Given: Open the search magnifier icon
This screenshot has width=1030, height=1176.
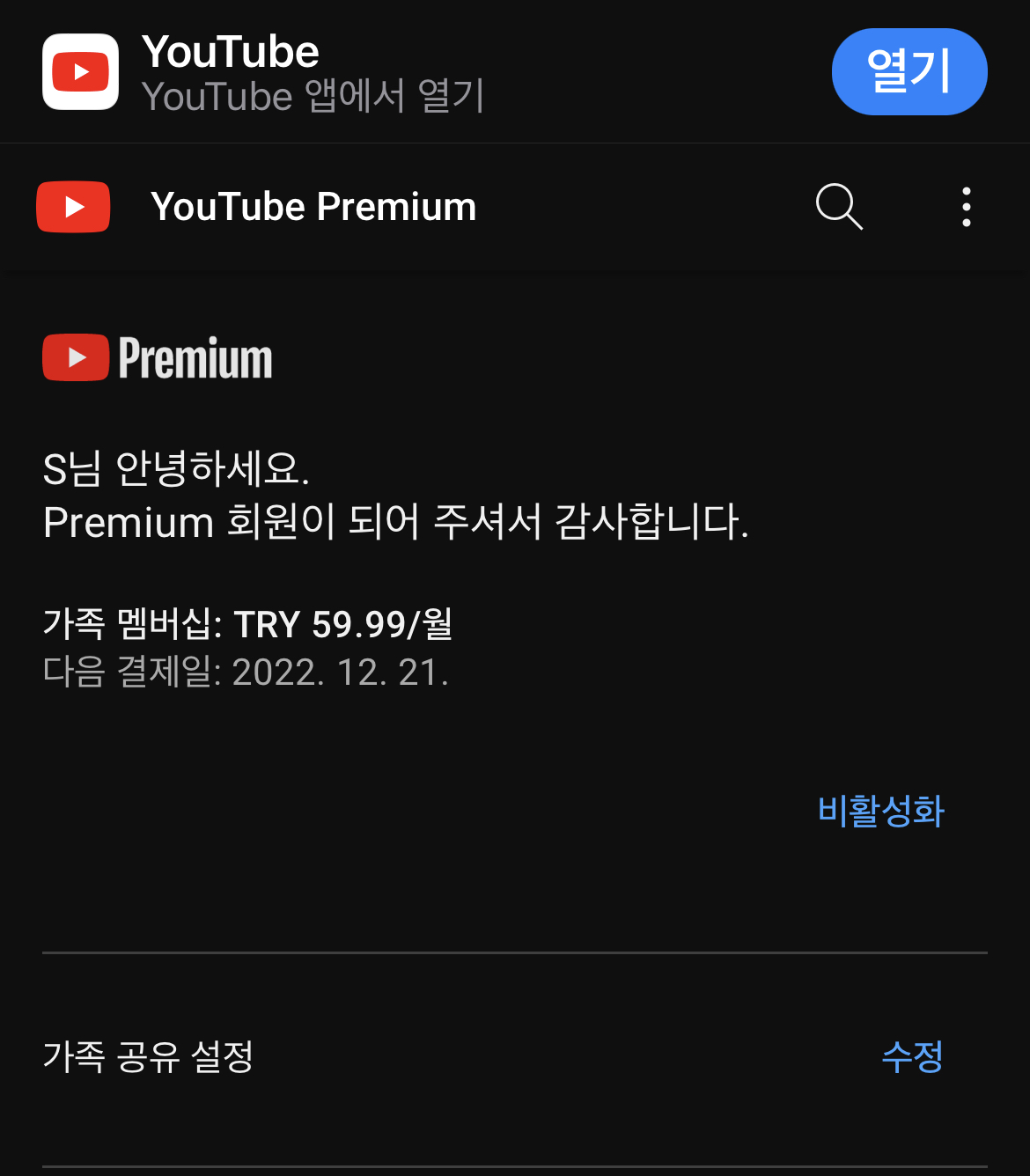Looking at the screenshot, I should point(839,207).
